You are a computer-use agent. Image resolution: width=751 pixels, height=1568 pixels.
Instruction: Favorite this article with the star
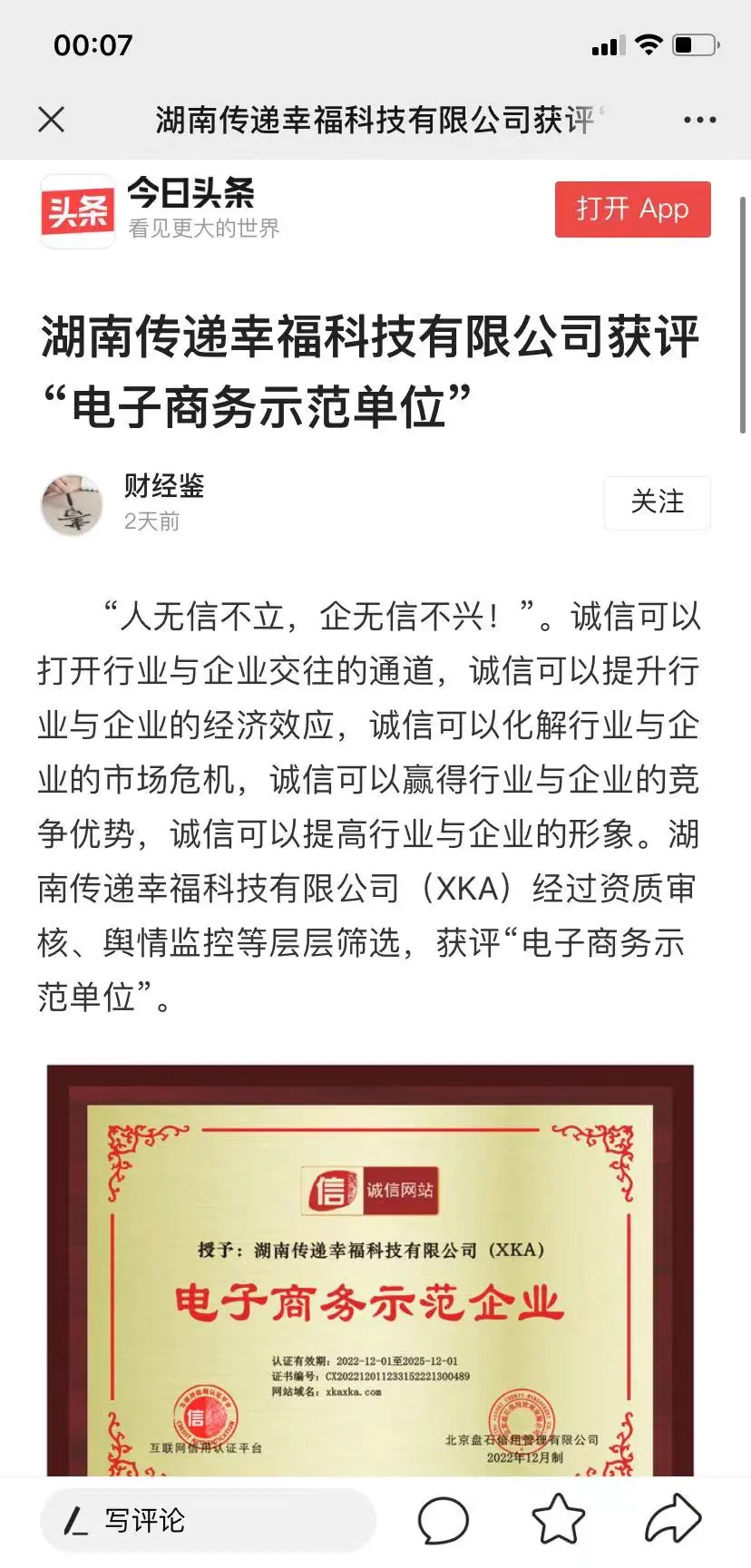558,1520
